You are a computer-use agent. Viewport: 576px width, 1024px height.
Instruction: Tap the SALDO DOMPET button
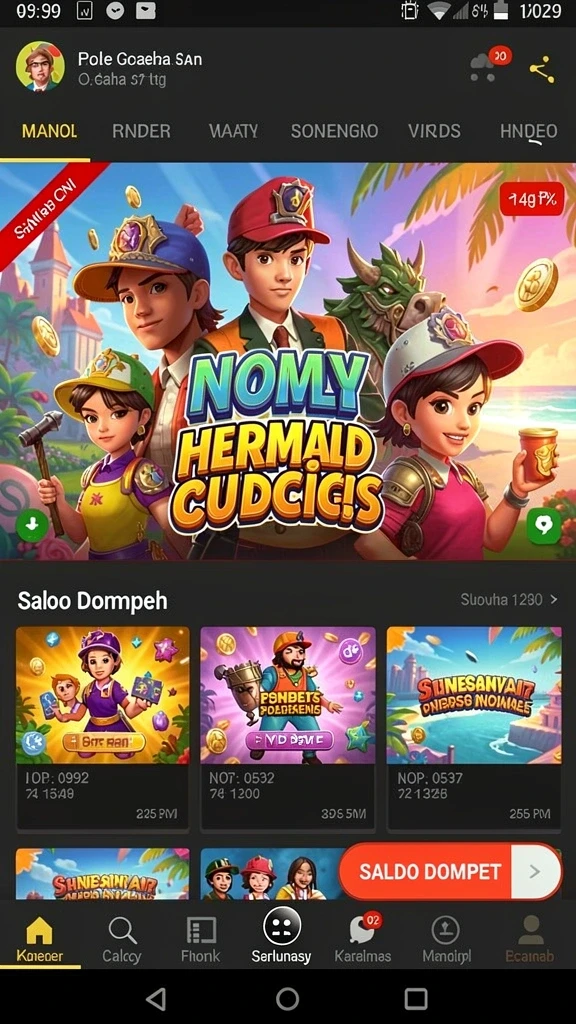pyautogui.click(x=450, y=872)
